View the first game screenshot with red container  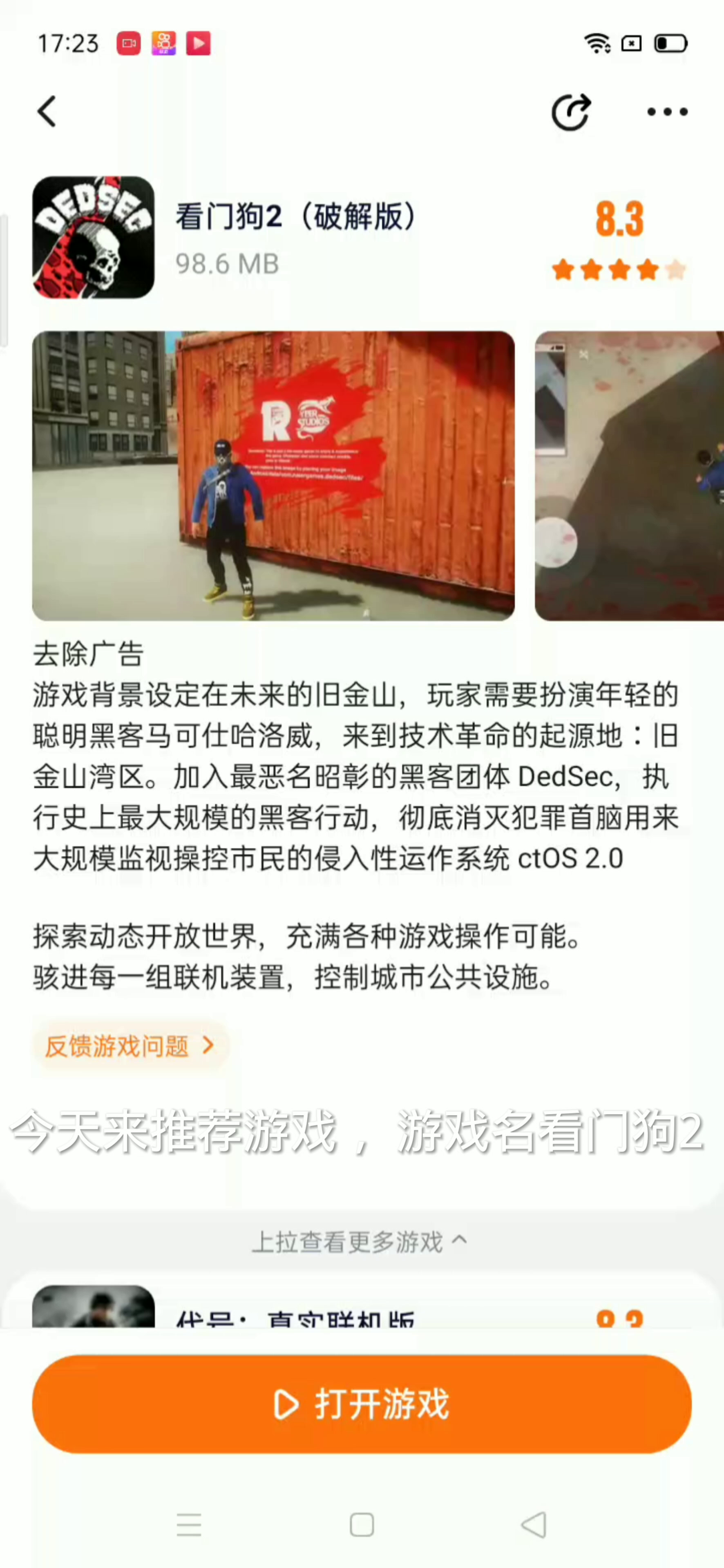click(273, 475)
